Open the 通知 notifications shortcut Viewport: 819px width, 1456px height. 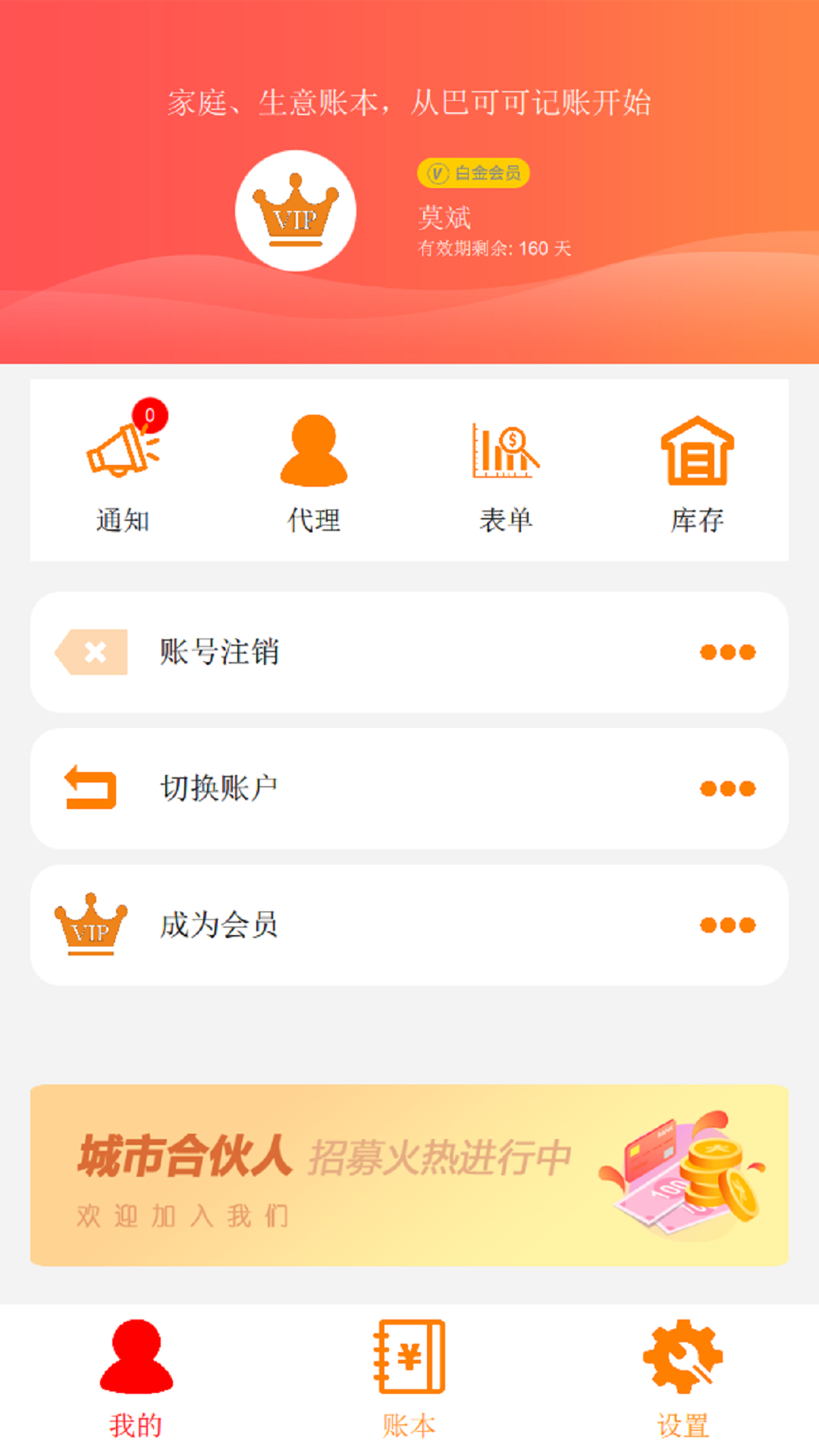click(123, 469)
